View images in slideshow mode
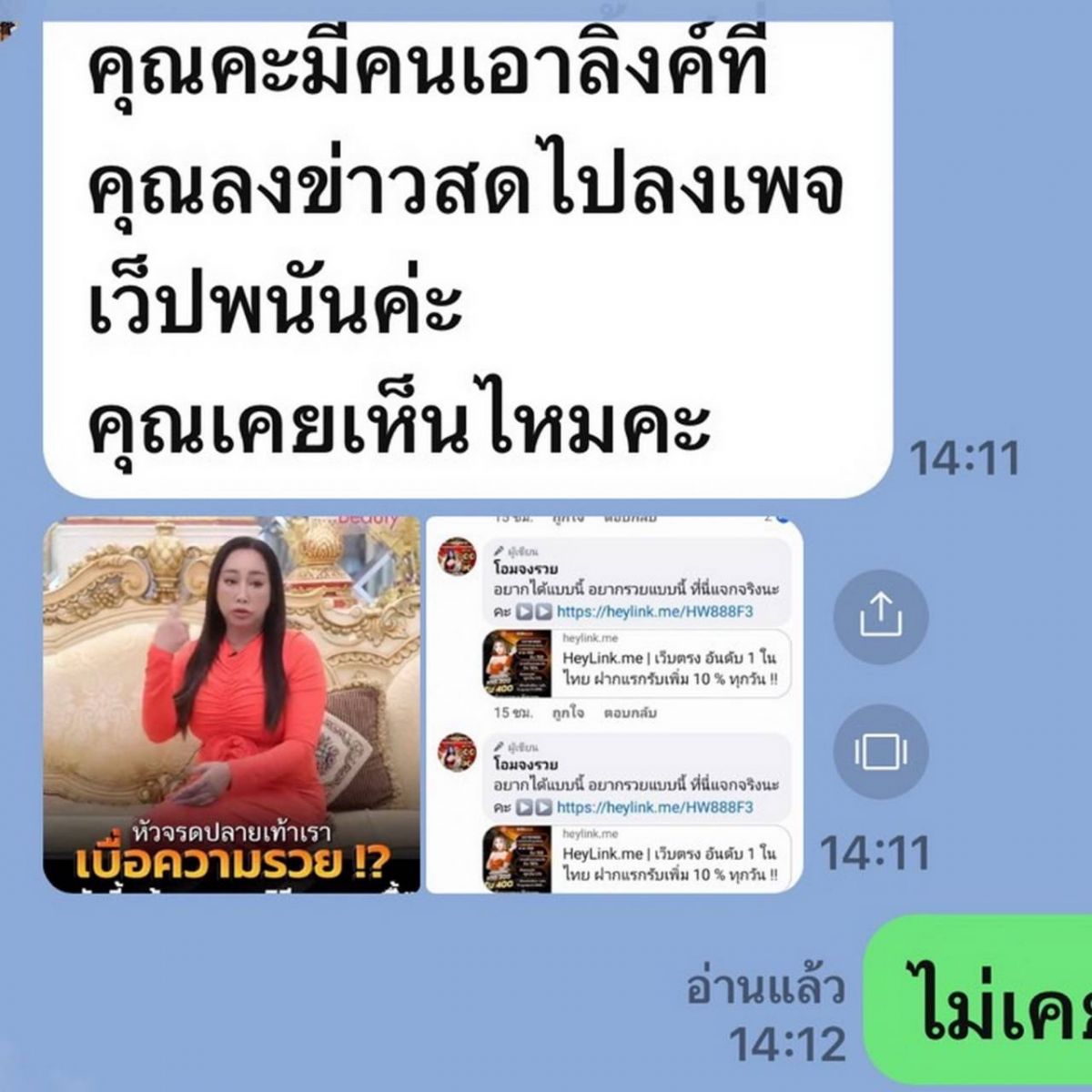Image resolution: width=1092 pixels, height=1092 pixels. coord(880,752)
